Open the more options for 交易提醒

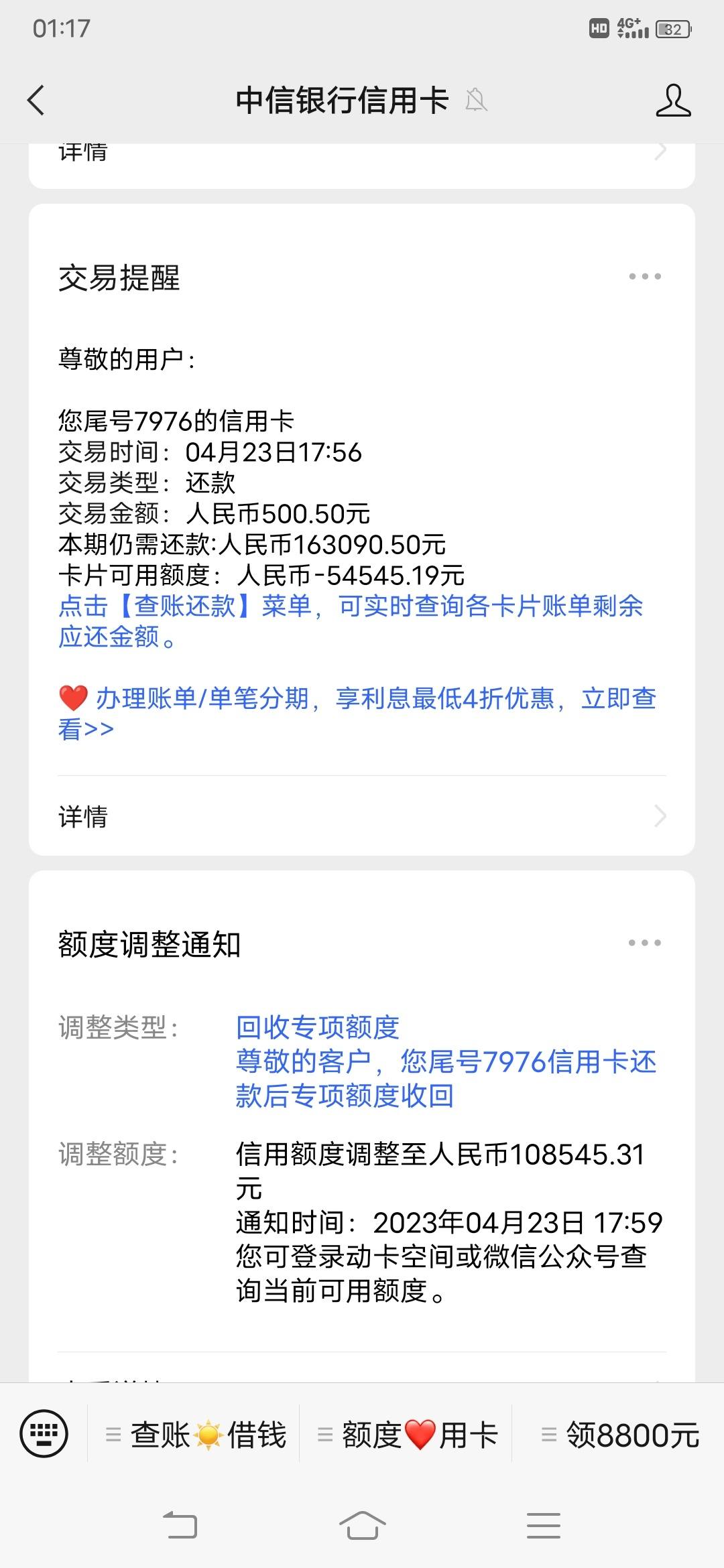point(645,276)
